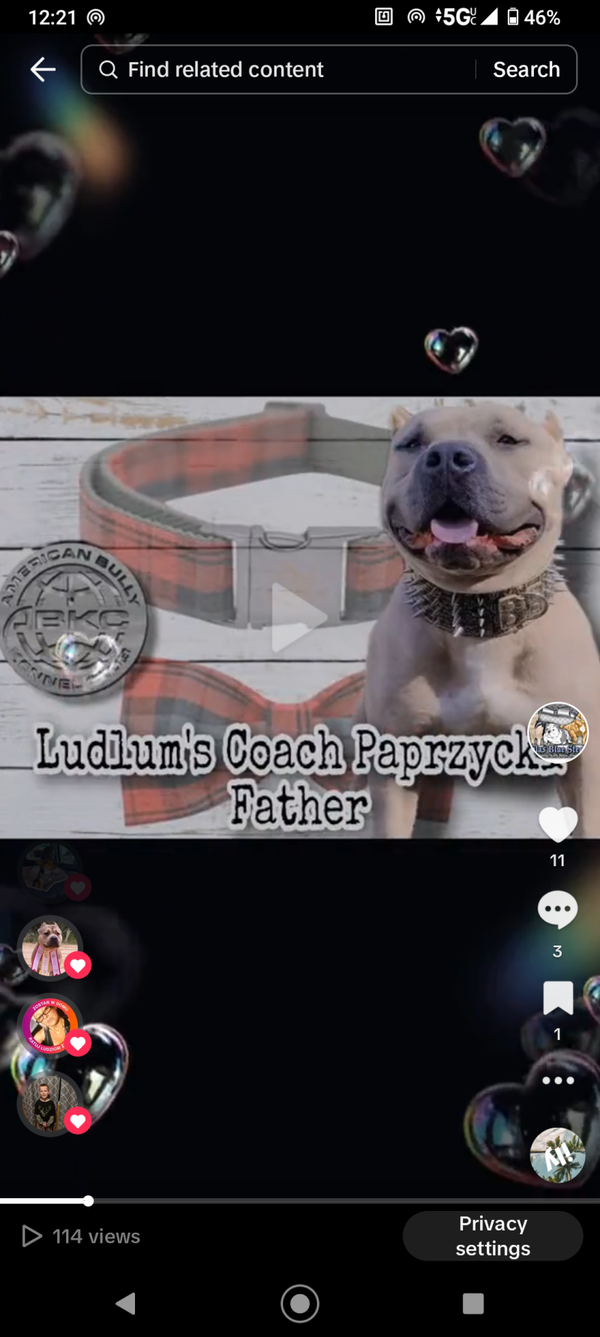Go back using the top arrow
This screenshot has width=600, height=1337.
pos(43,69)
